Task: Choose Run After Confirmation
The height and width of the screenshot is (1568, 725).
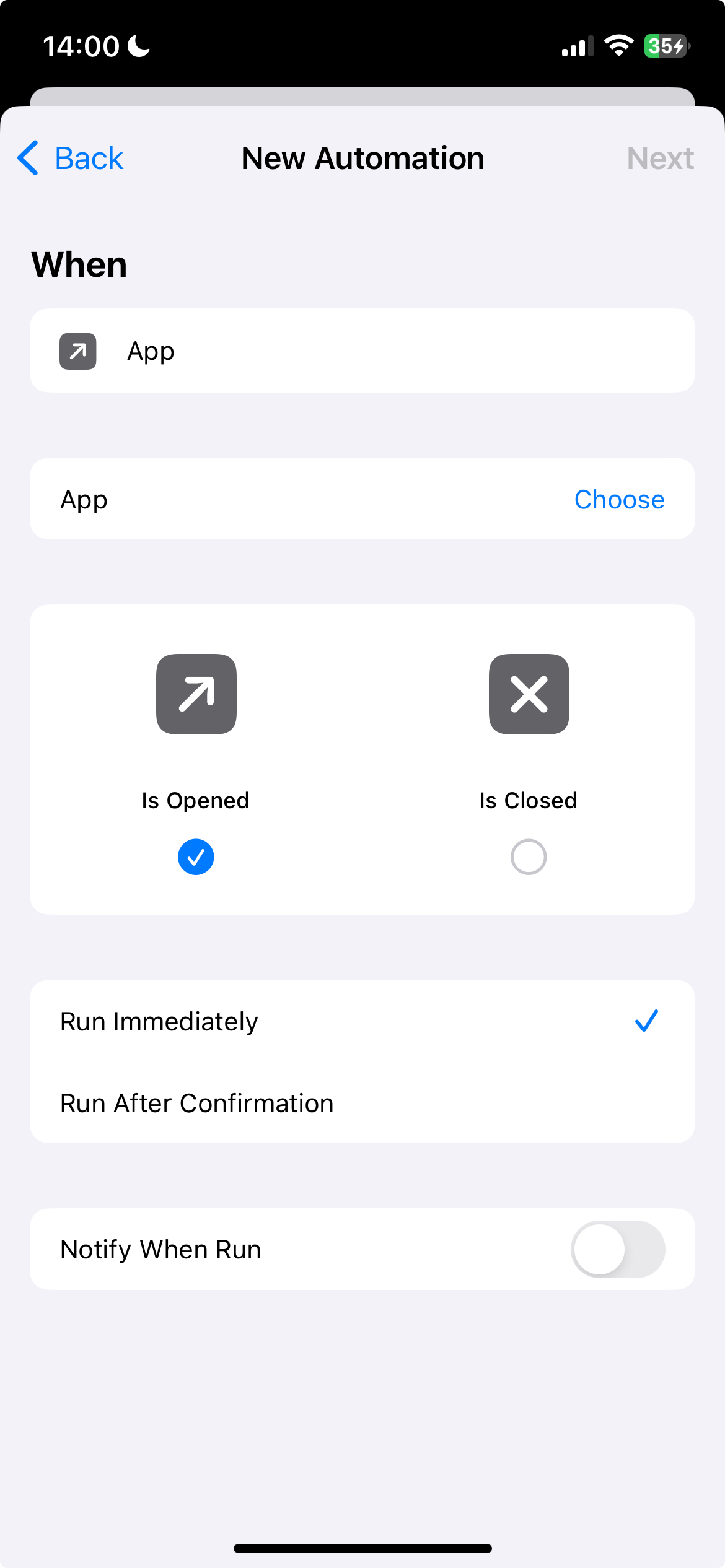Action: coord(362,1103)
